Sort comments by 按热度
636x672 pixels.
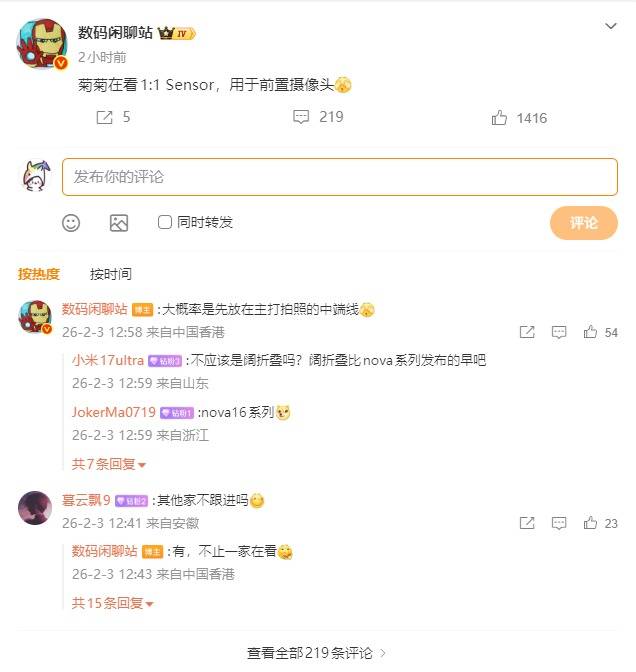point(39,274)
